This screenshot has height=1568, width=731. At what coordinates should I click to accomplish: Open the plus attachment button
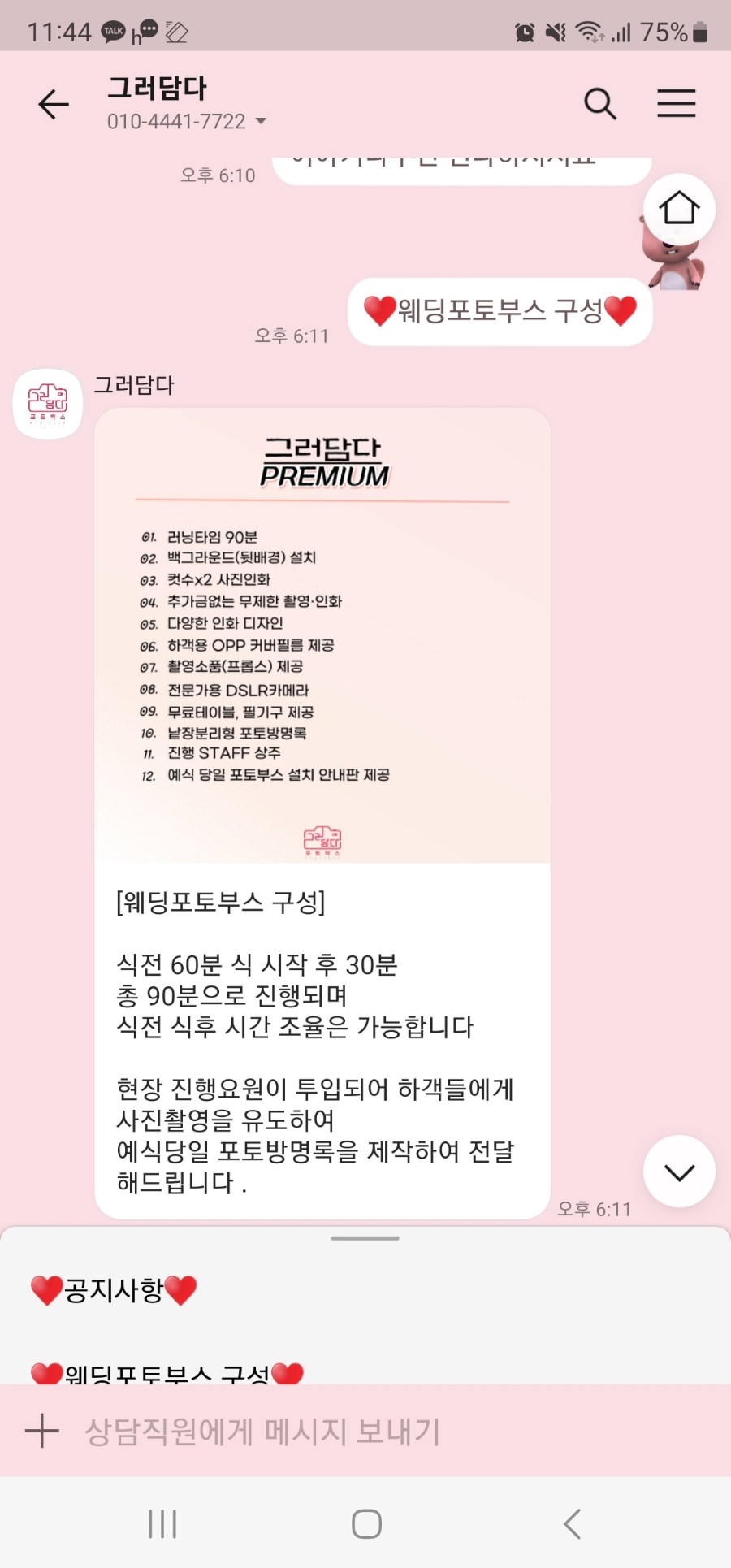click(42, 1431)
